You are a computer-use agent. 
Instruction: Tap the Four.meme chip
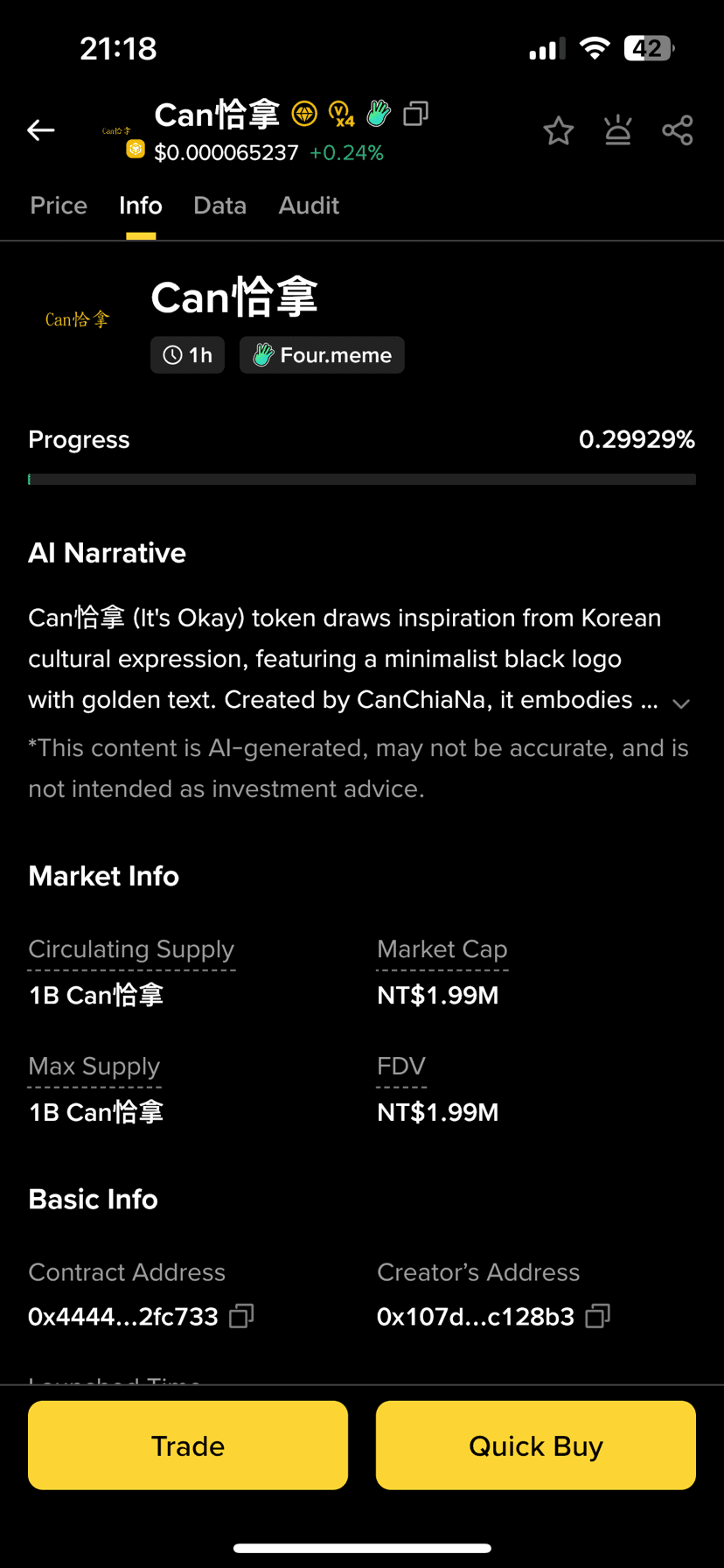322,355
